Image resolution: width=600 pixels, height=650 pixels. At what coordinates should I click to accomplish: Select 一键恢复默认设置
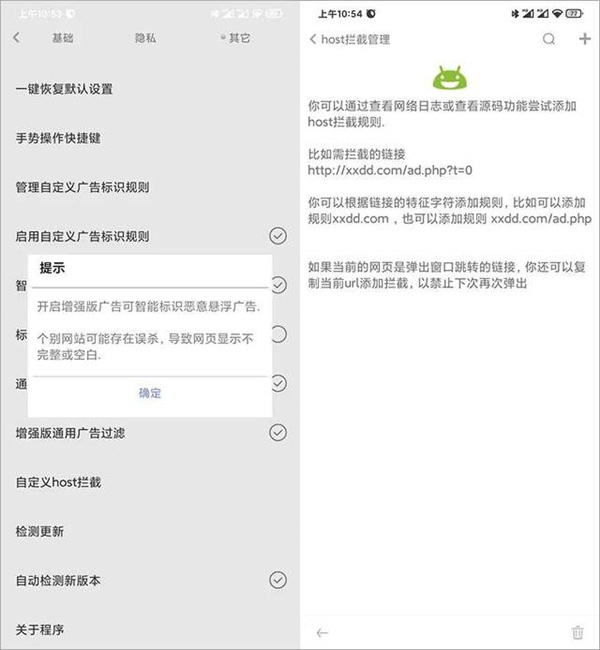pos(64,89)
